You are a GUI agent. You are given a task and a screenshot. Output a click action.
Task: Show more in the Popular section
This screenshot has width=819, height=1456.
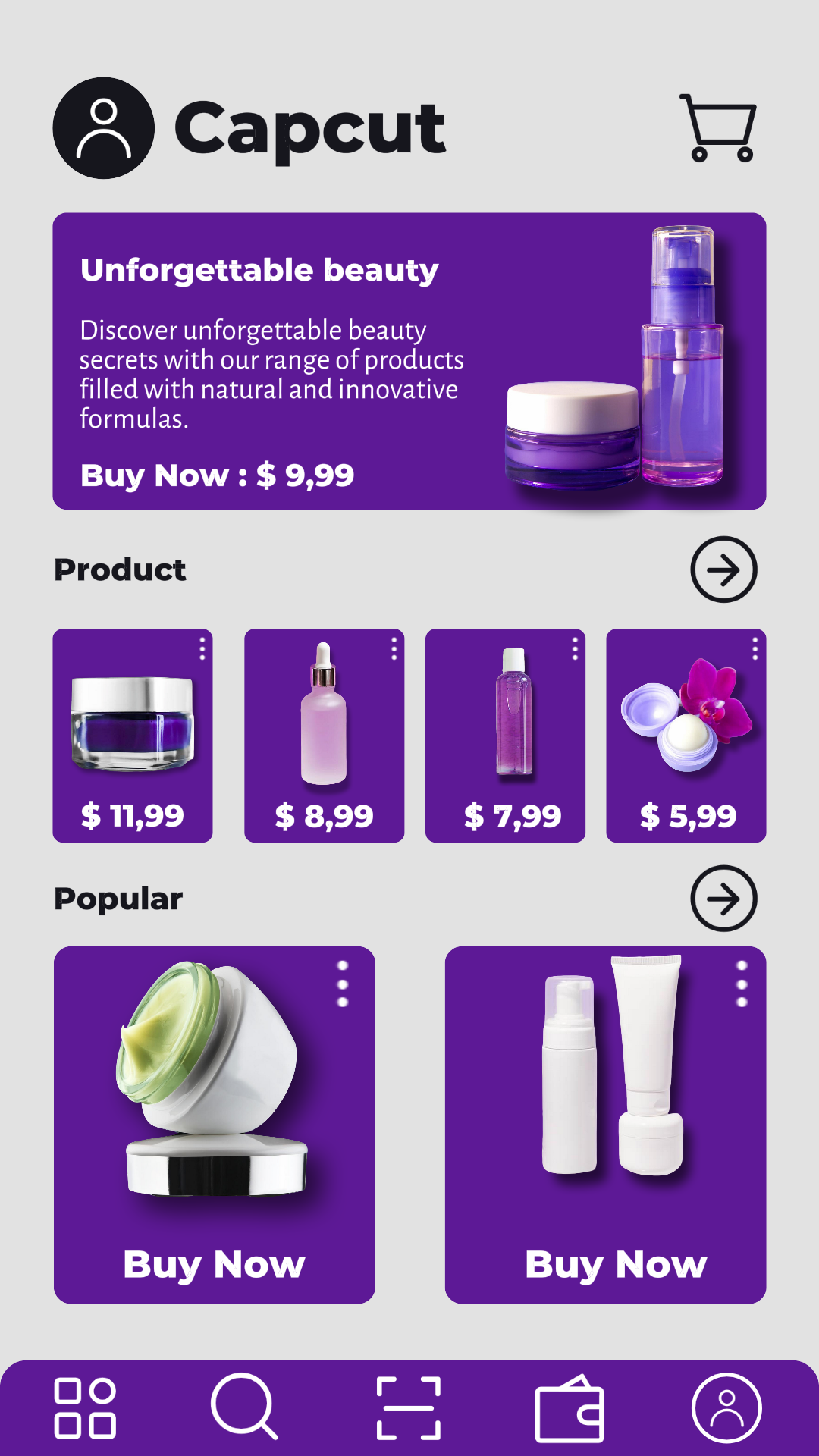tap(723, 899)
